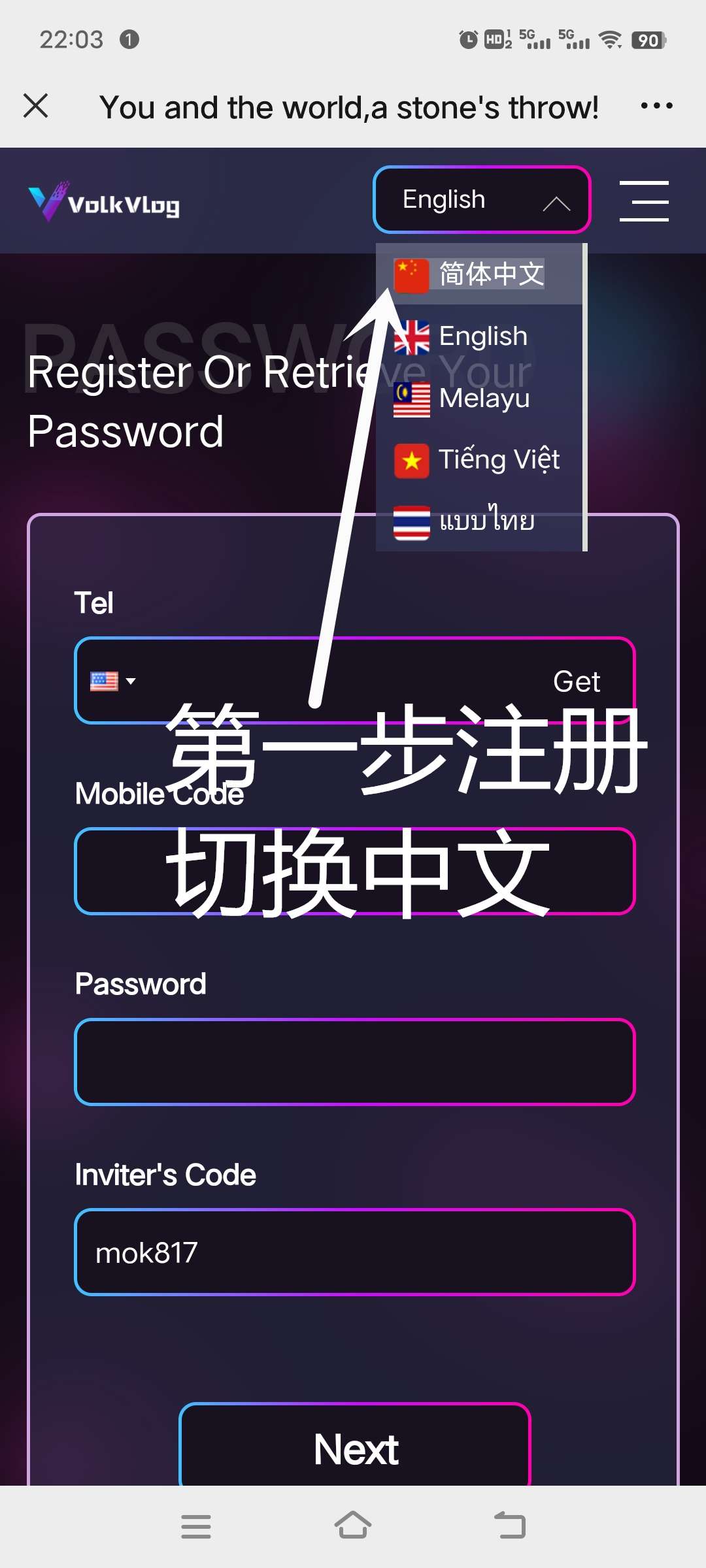Focus the Mobile Code input field
This screenshot has height=1568, width=706.
(355, 872)
